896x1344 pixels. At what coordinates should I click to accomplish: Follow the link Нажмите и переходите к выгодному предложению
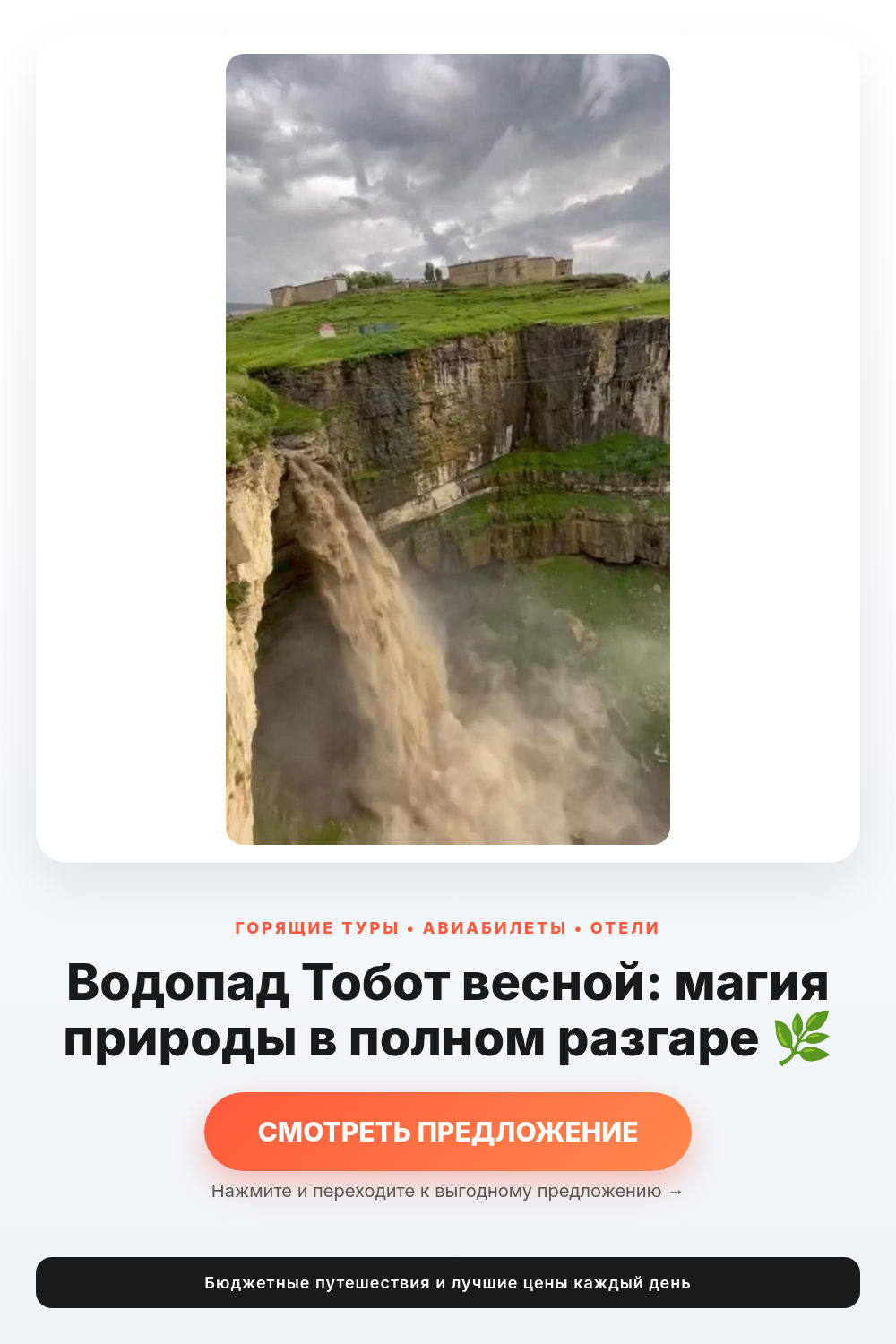(x=447, y=1192)
